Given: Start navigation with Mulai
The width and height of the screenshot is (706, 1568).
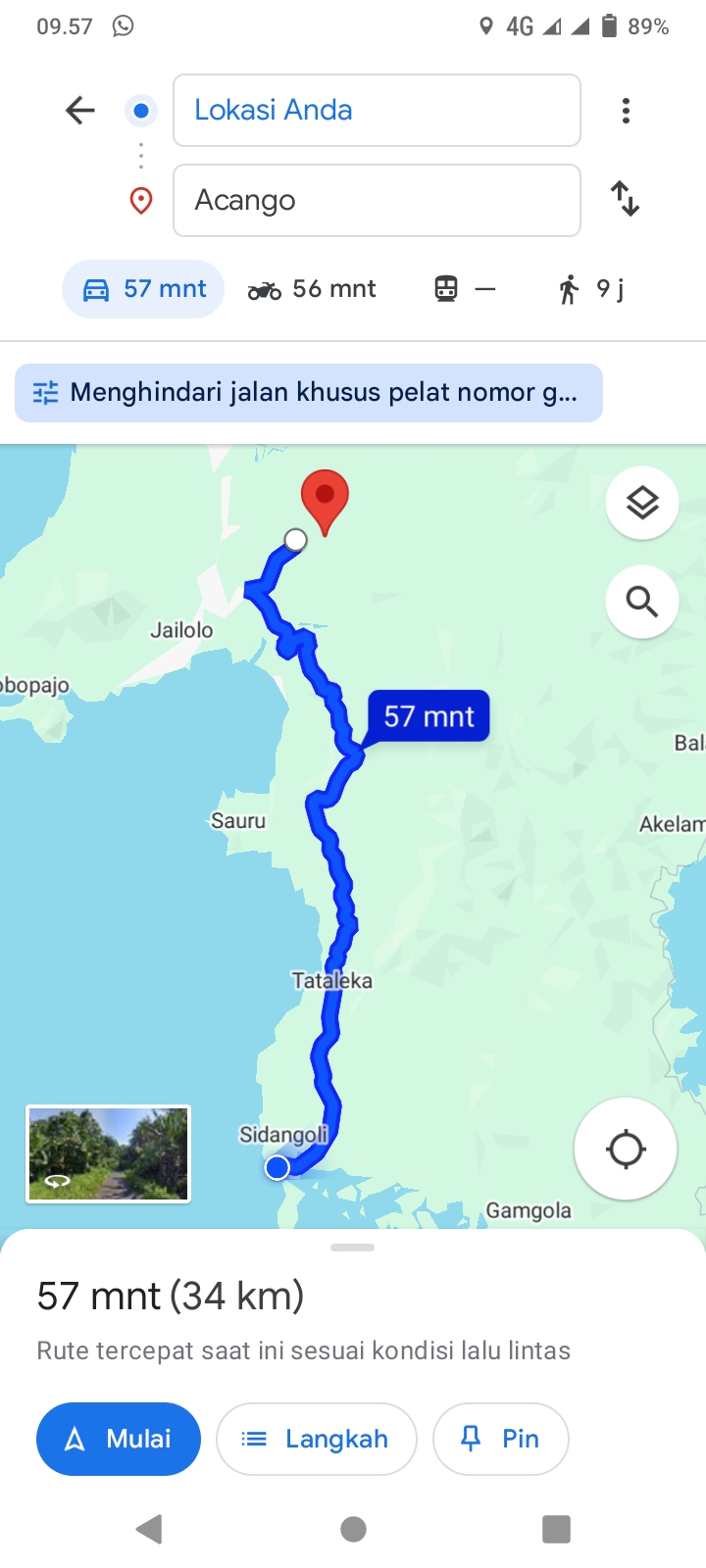Looking at the screenshot, I should pos(119,1439).
